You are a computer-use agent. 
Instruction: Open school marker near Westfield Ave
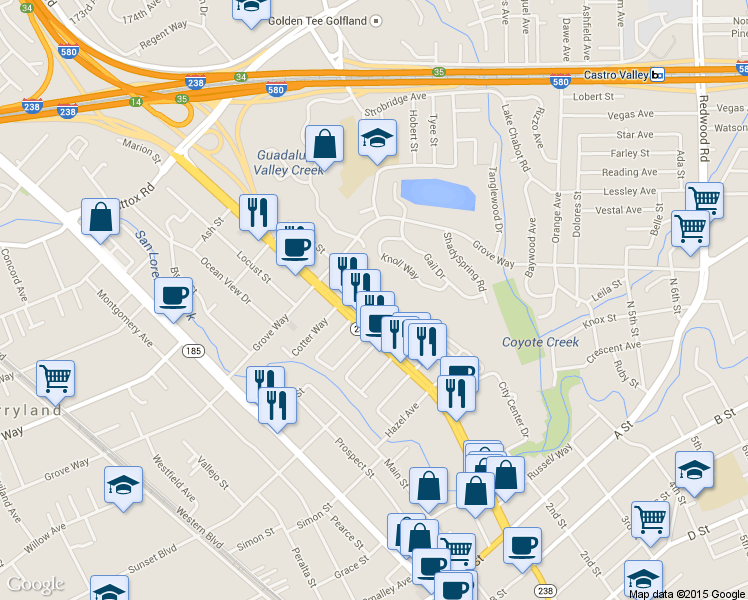pyautogui.click(x=124, y=485)
